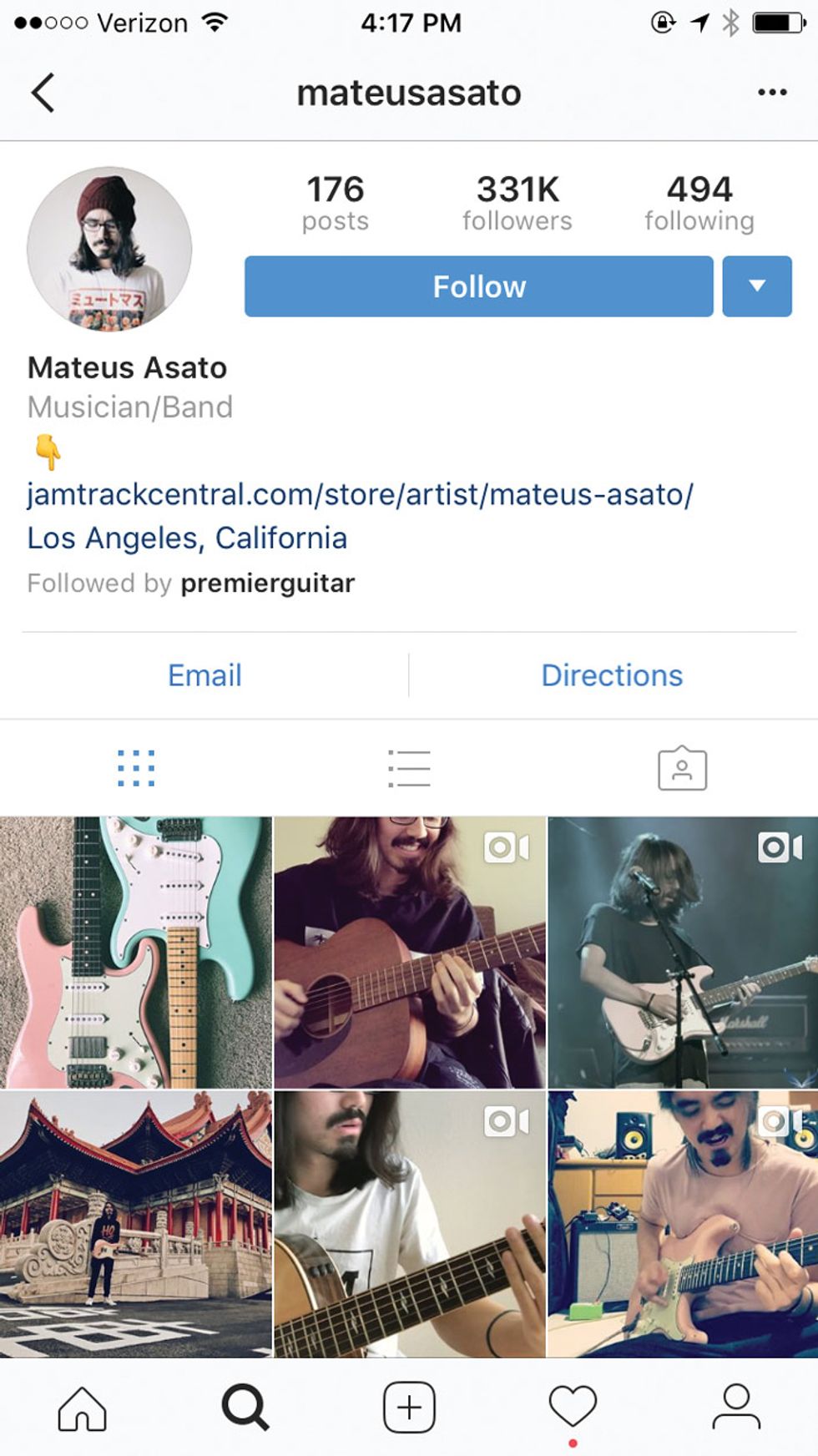Email Mateus Asato
Screen dimensions: 818x1456
pos(204,675)
